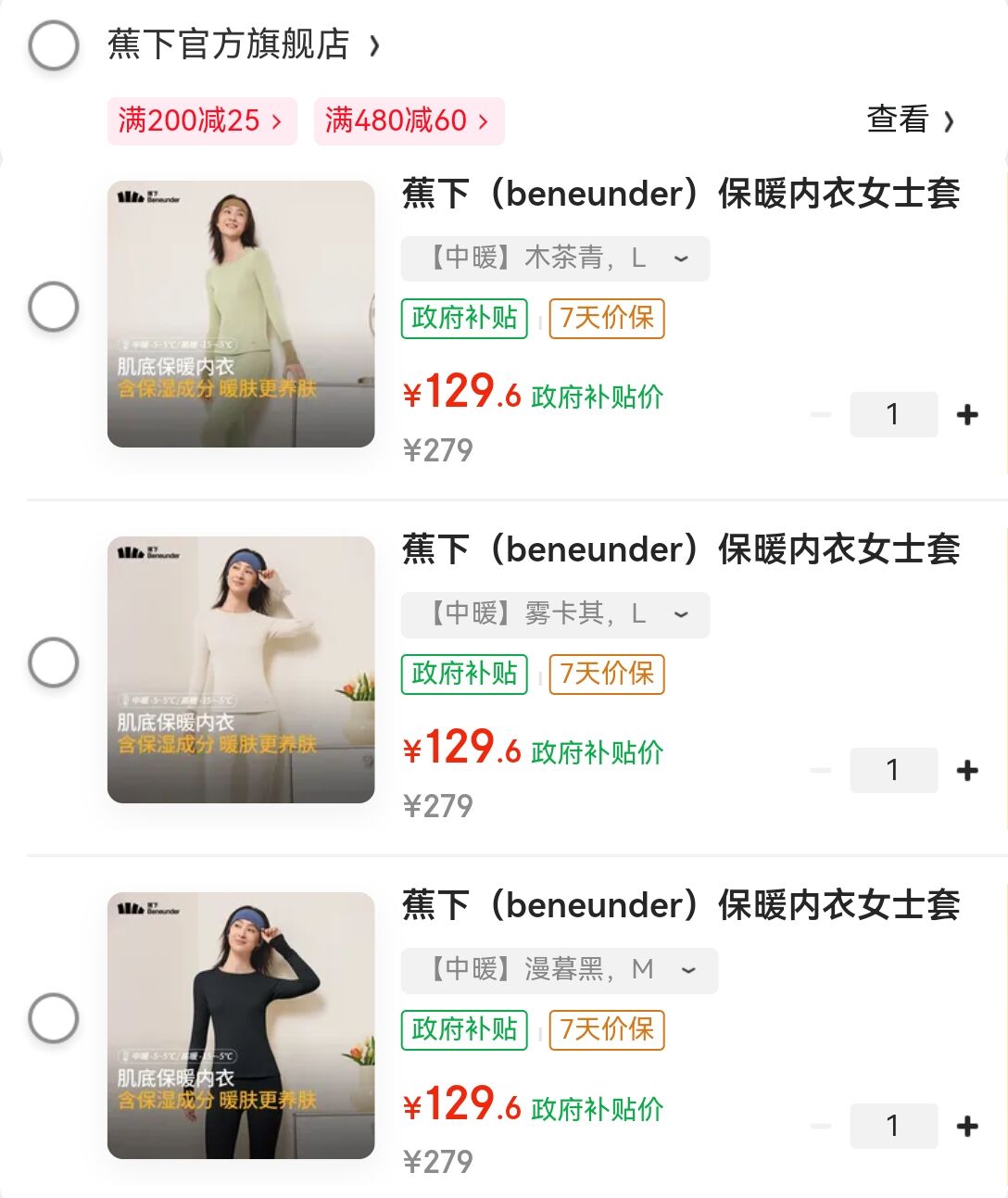Expand the 木茶青, L variant dropdown
Screen dimensions: 1008x1198
[555, 259]
